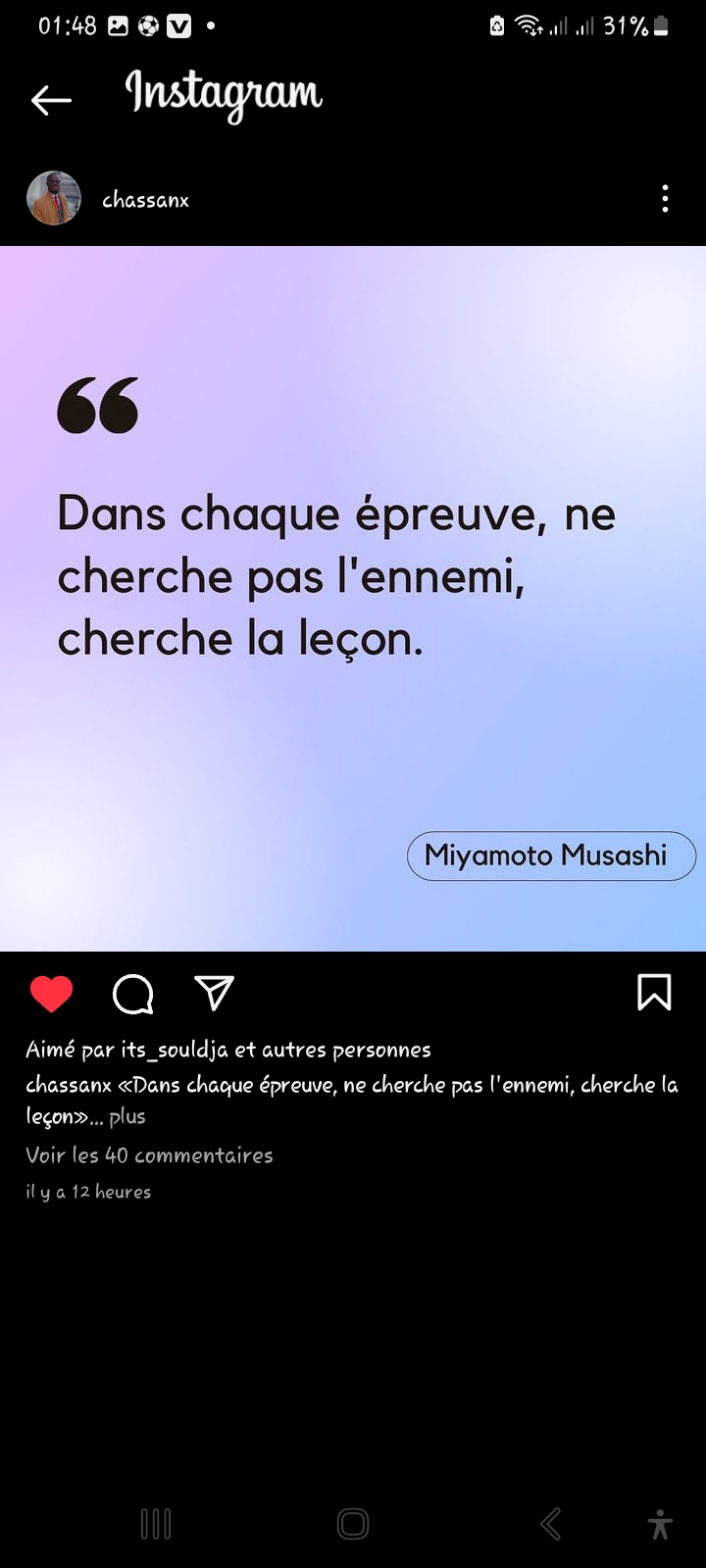The image size is (706, 1568).
Task: Go back using the top arrow
Action: pos(51,100)
